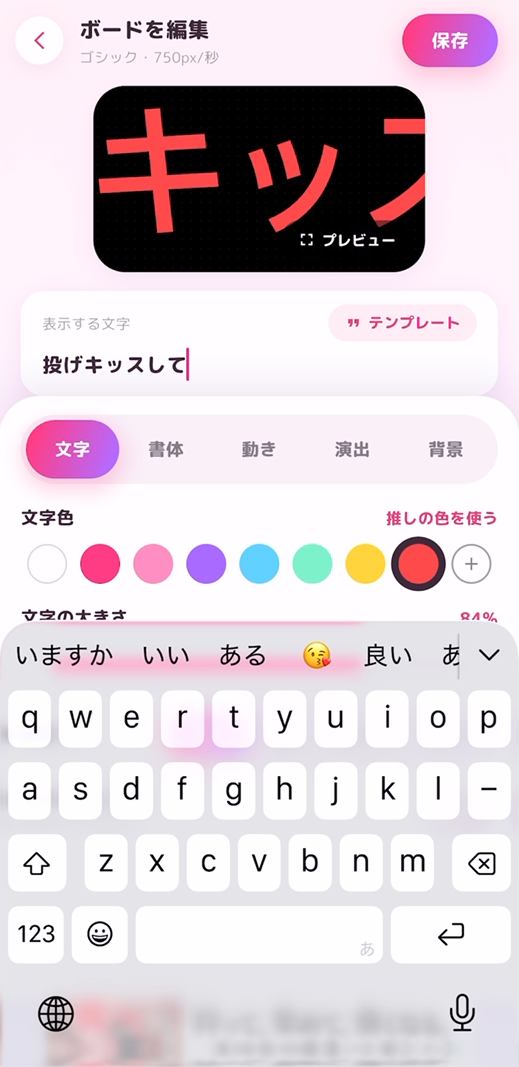Insert the kiss emoji suggestion
Viewport: 519px width, 1067px height.
click(316, 655)
